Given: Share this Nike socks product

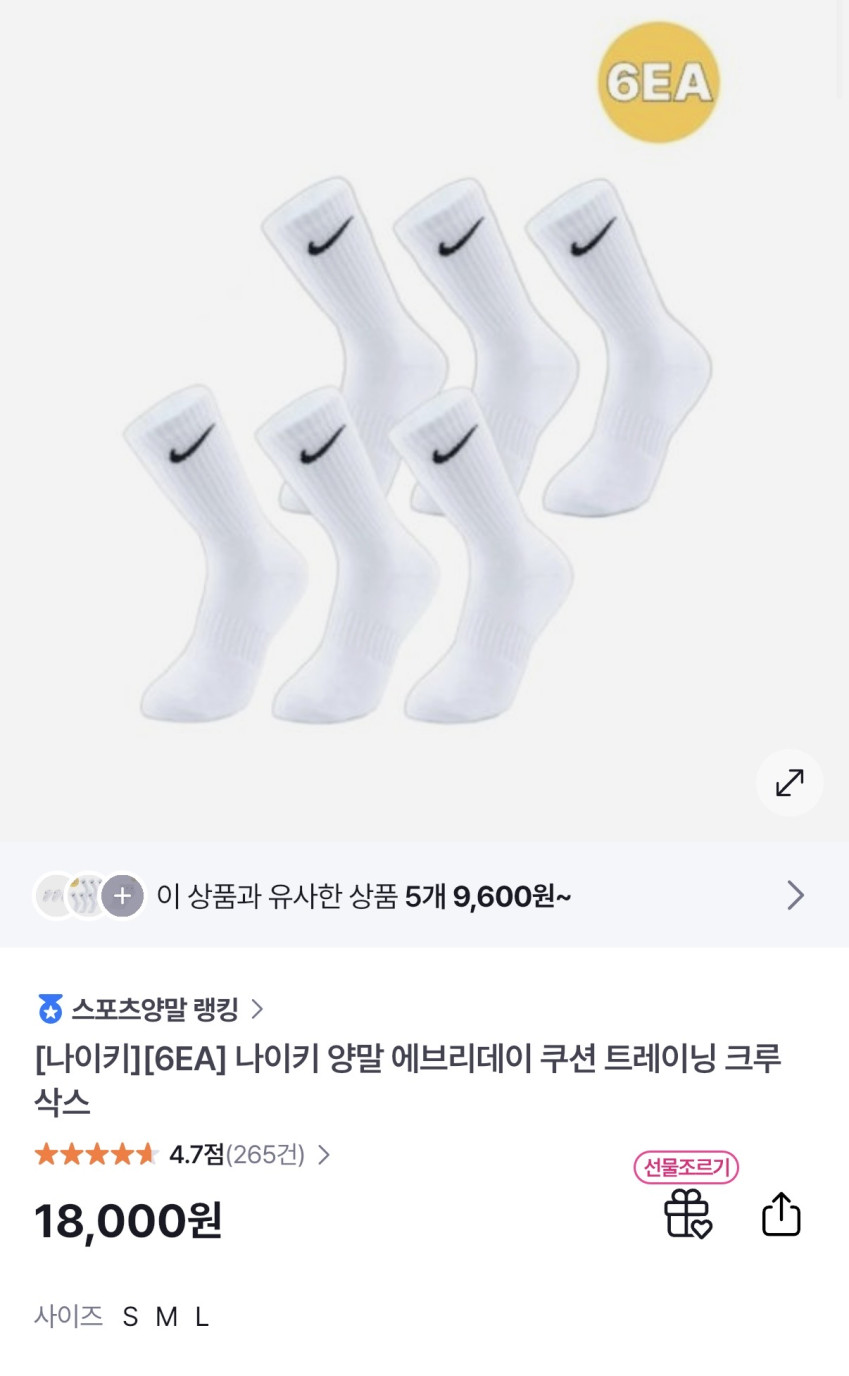Looking at the screenshot, I should [x=781, y=1214].
